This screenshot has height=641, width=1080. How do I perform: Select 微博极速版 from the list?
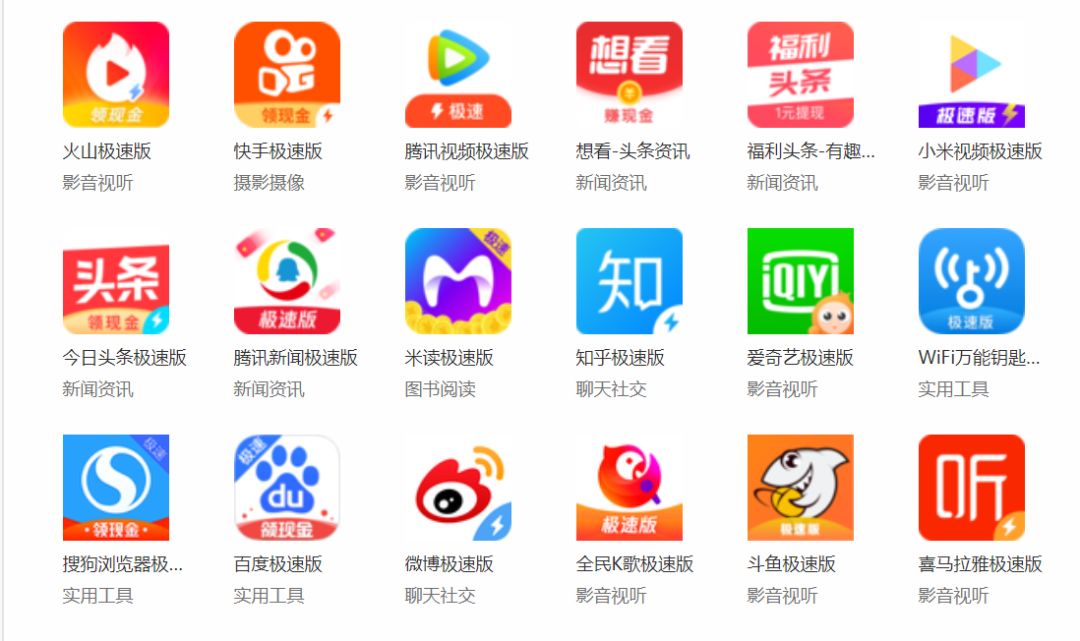pos(458,488)
